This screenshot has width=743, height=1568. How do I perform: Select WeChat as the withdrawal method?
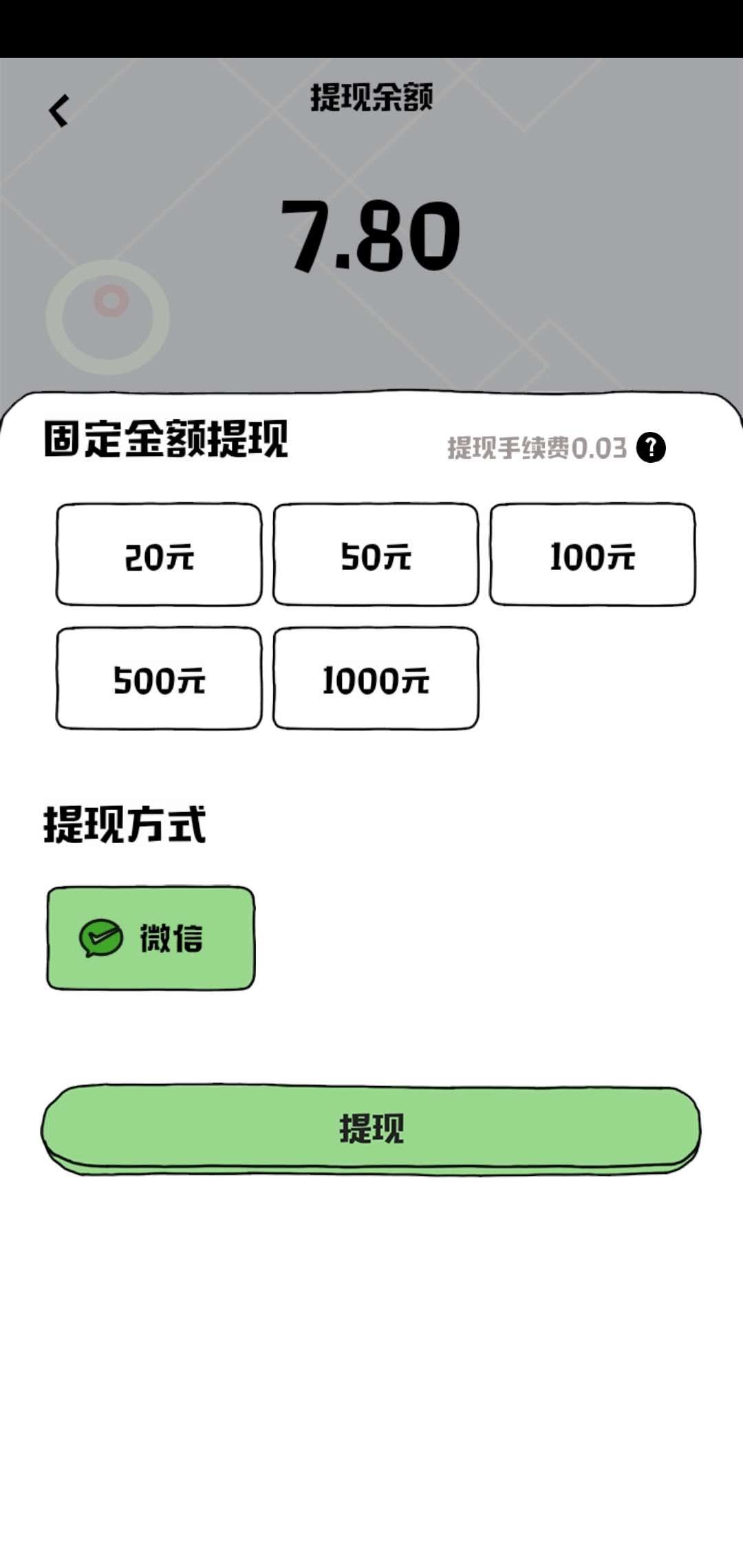(x=150, y=937)
